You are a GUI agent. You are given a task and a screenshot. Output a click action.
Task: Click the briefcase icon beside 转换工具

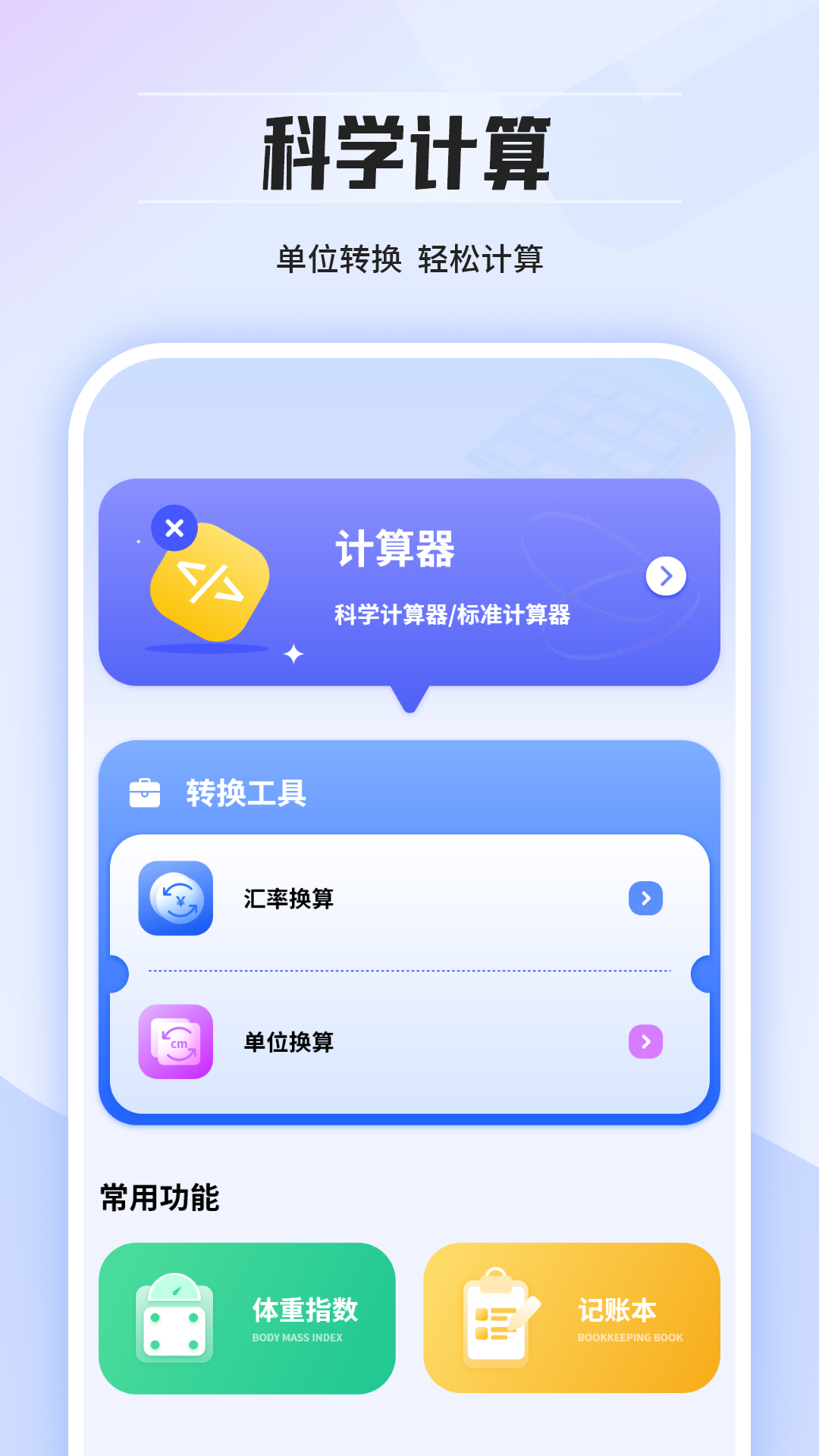[146, 793]
